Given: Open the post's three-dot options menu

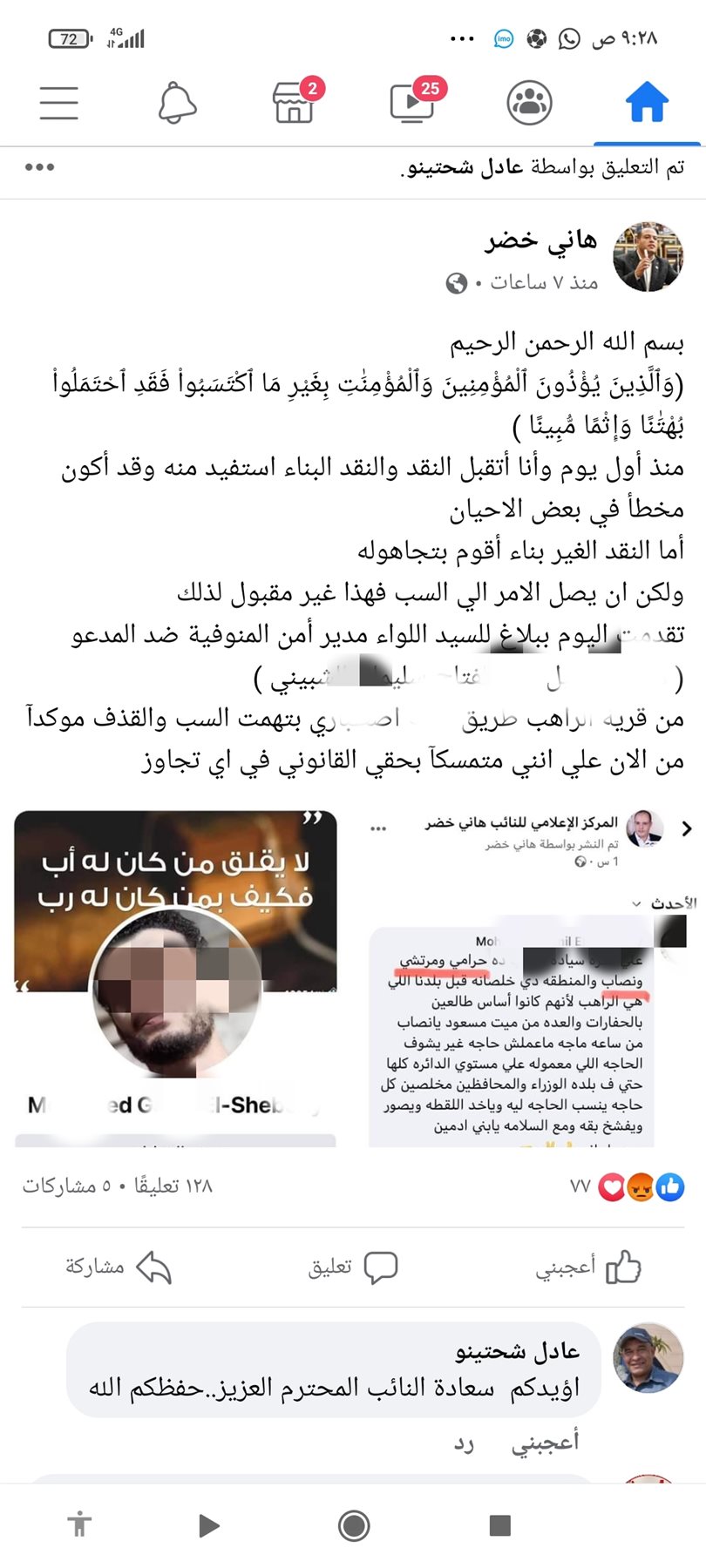Looking at the screenshot, I should (x=40, y=167).
